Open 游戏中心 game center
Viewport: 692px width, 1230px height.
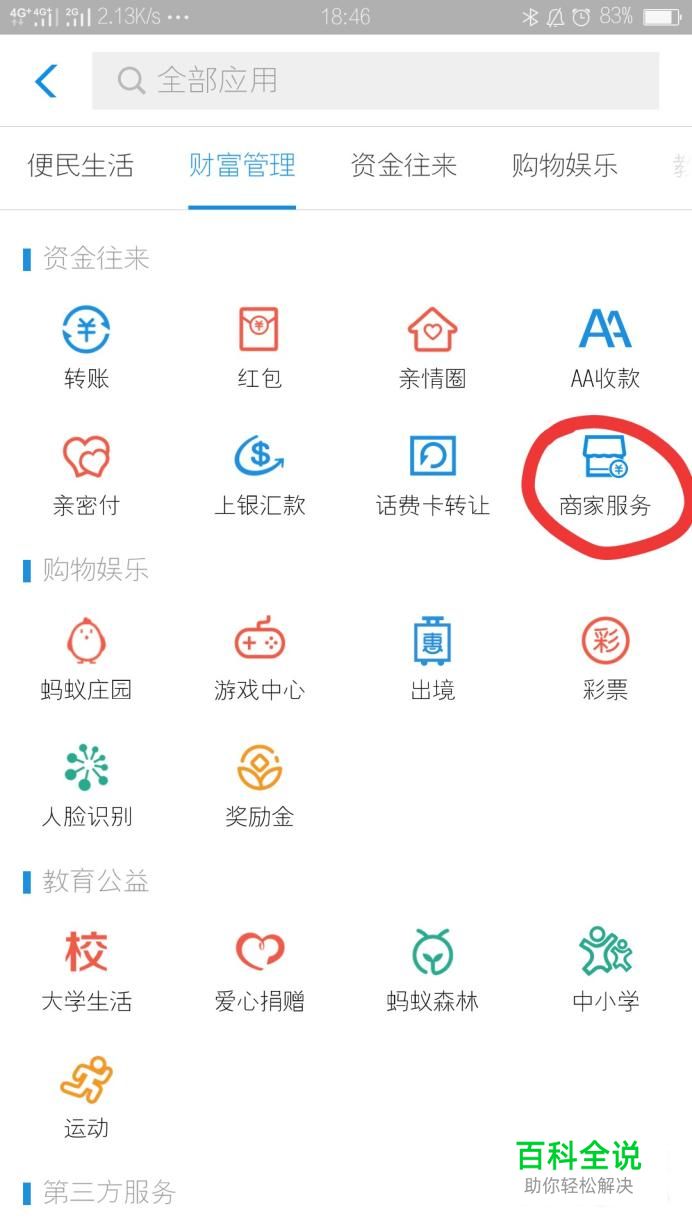259,659
